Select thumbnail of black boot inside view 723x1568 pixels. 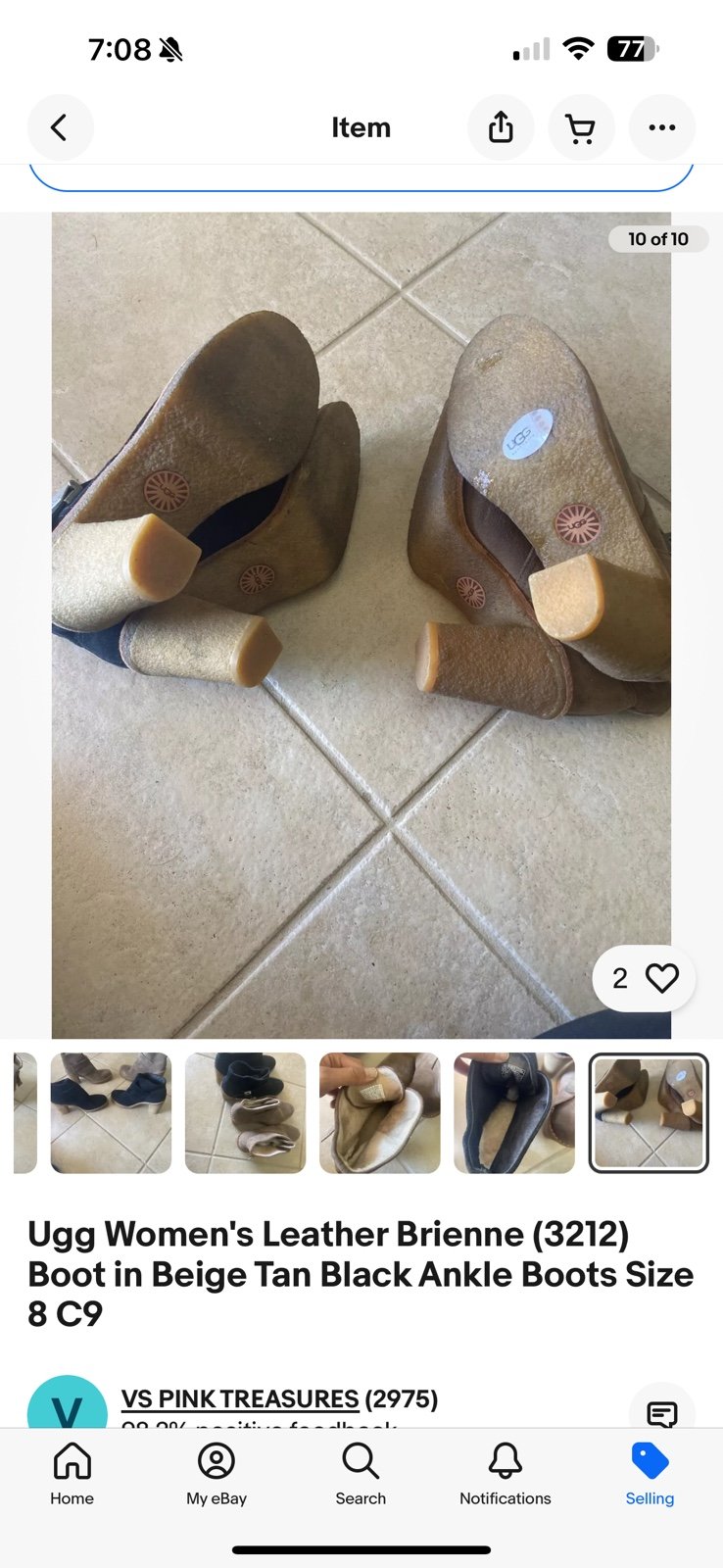[514, 1112]
